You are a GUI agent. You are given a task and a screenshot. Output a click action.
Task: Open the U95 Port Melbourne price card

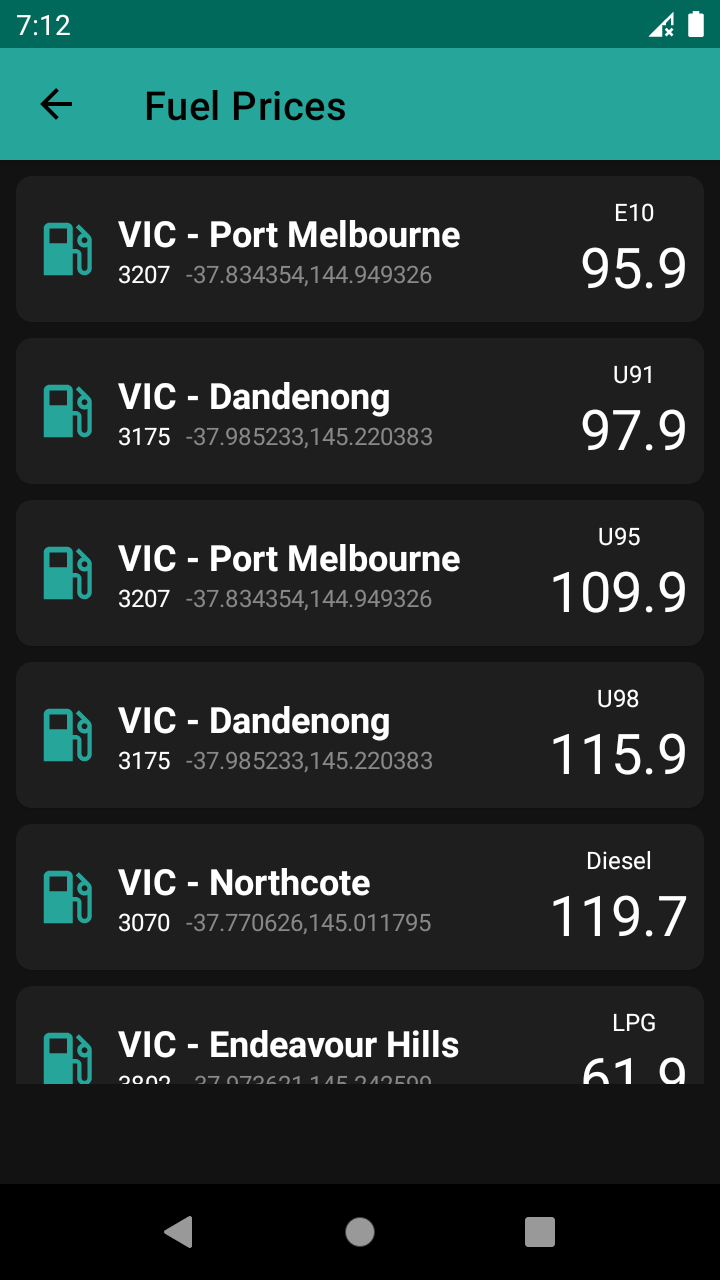360,573
